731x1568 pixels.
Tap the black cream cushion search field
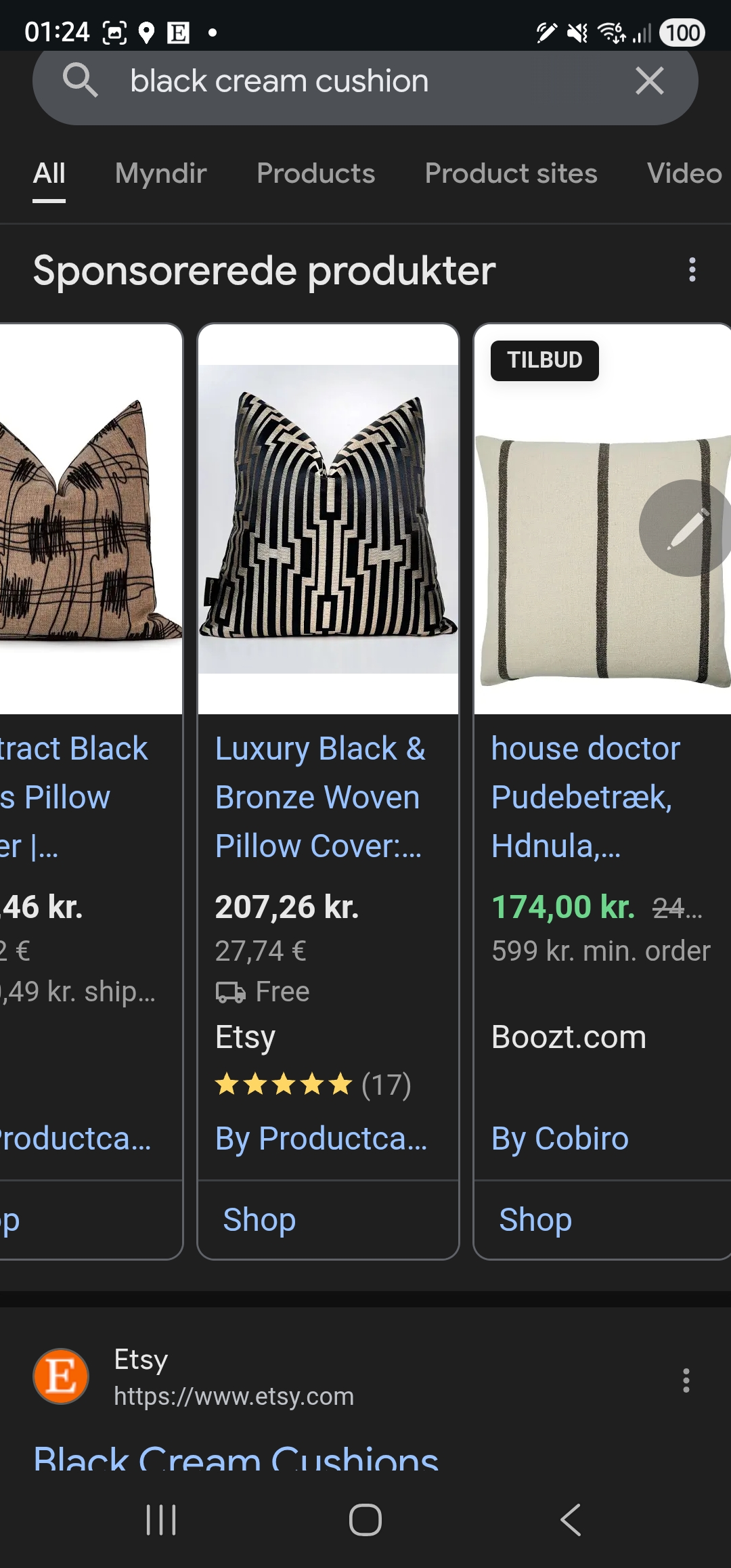tap(338, 82)
